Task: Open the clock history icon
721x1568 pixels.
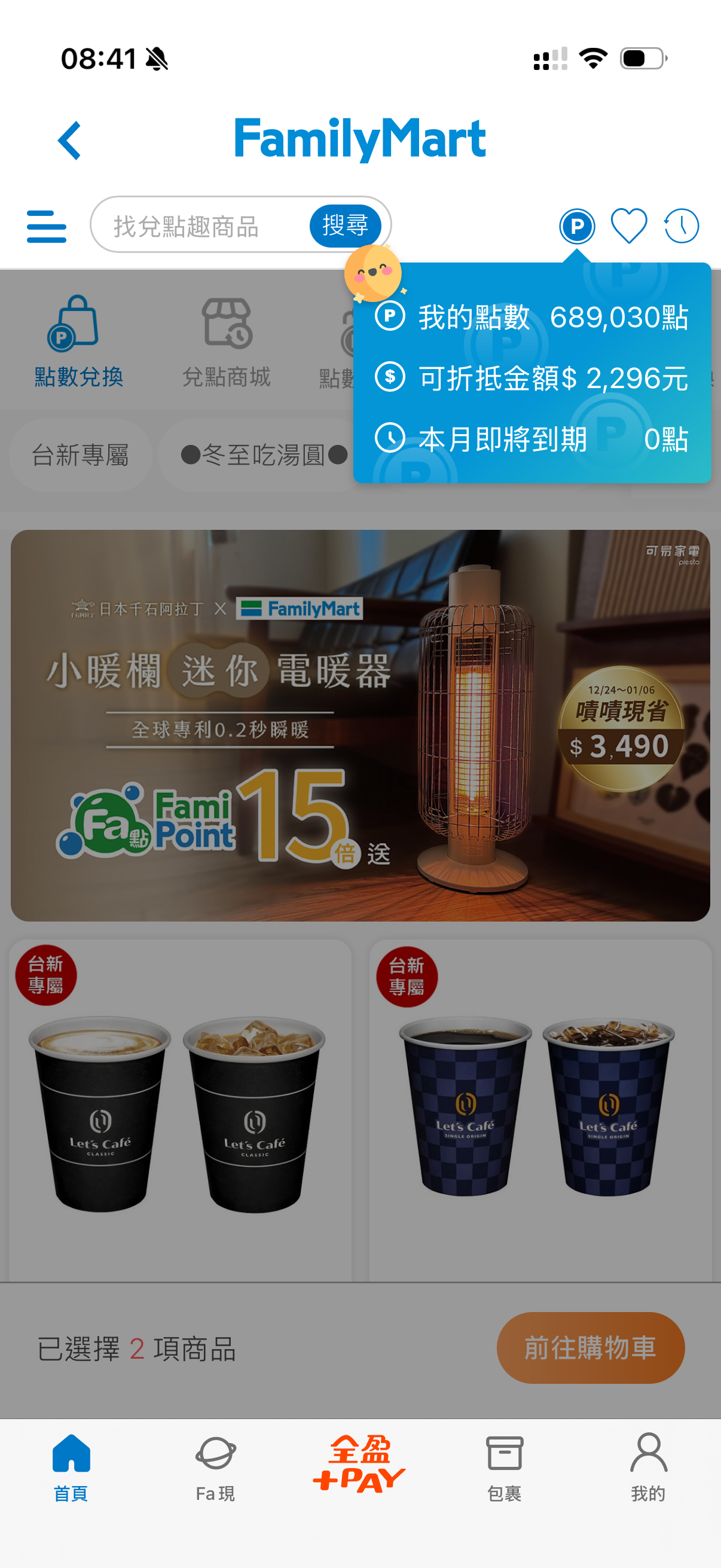Action: 681,226
